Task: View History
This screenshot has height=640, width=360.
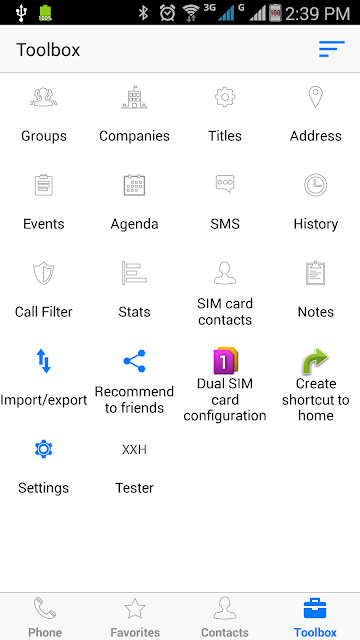Action: (x=316, y=202)
